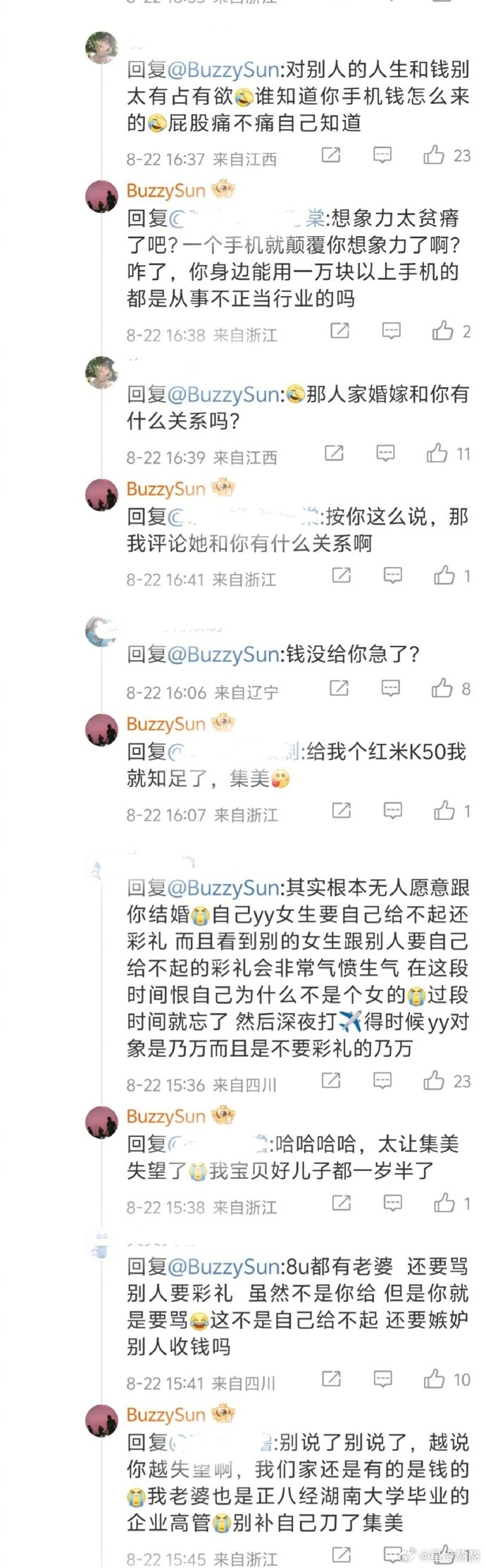The image size is (486, 1568).
Task: Tap the @BuzzySun mention in 钱没给你急了 comment
Action: coord(224,654)
